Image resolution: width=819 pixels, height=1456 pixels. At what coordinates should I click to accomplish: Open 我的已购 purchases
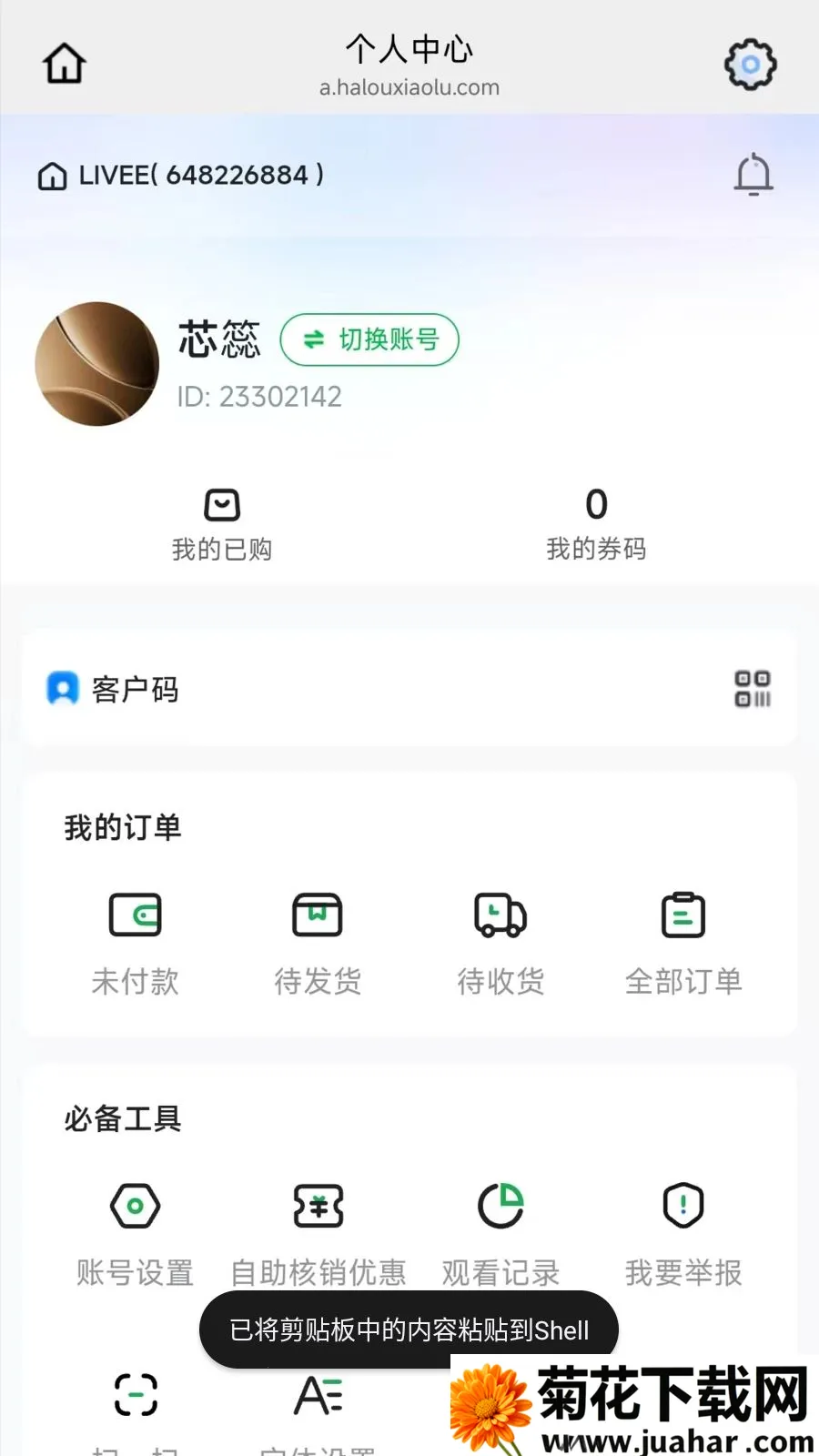coord(222,526)
